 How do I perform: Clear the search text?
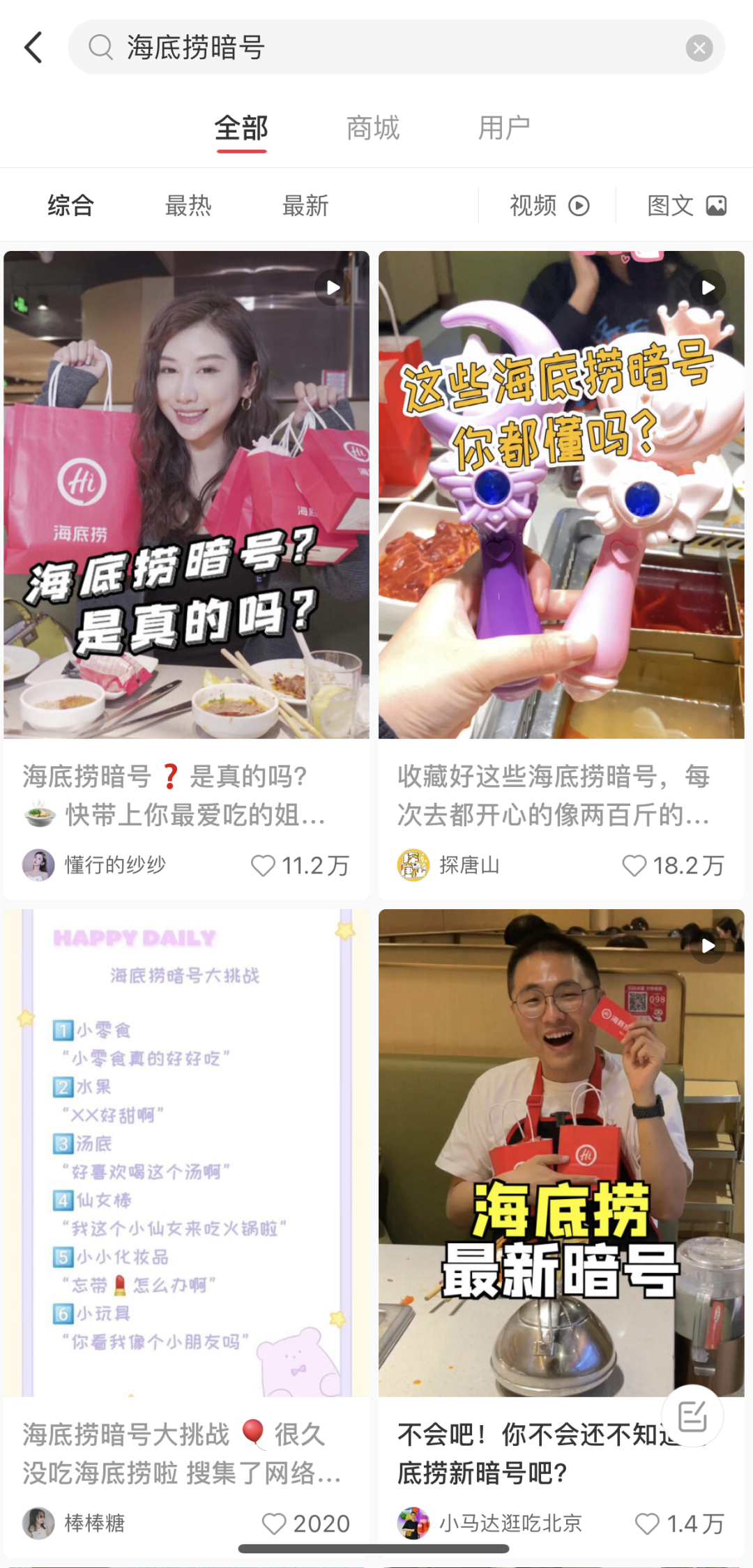pos(699,47)
